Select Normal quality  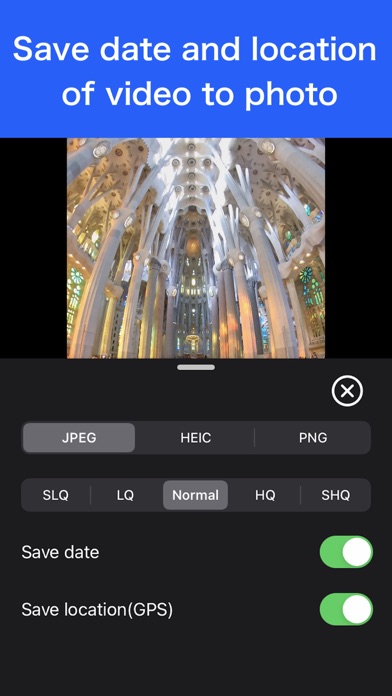tap(195, 495)
